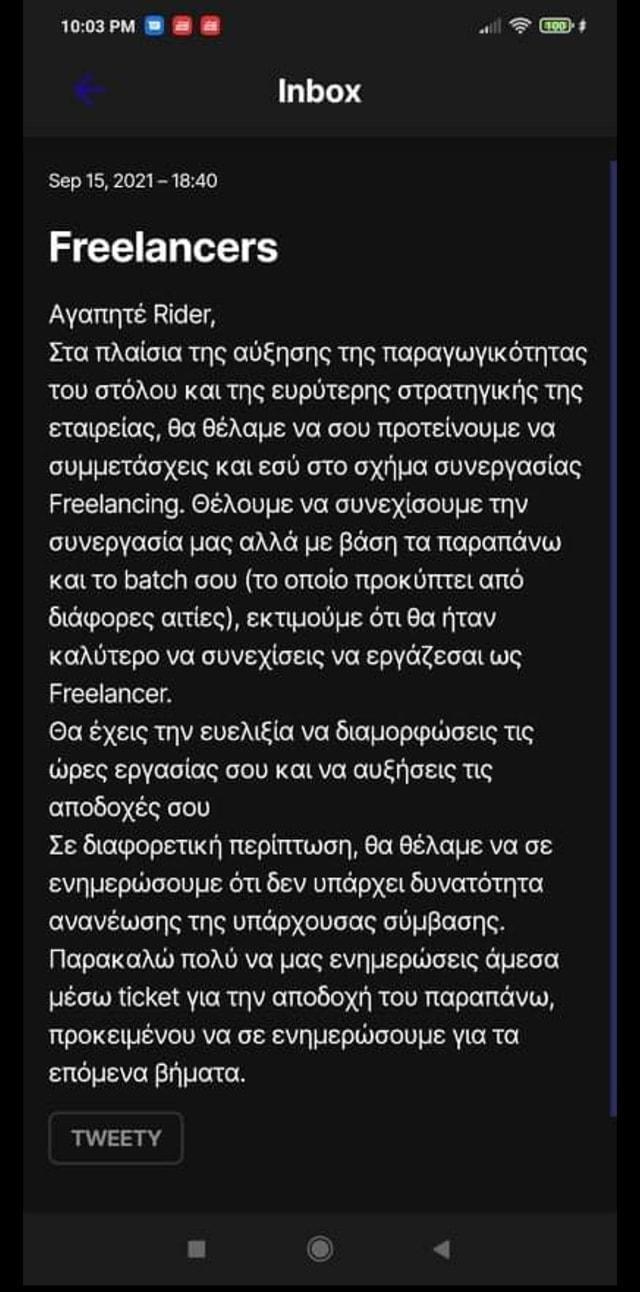Screen dimensions: 640x1292
Task: Go to the system home screen
Action: (320, 1248)
